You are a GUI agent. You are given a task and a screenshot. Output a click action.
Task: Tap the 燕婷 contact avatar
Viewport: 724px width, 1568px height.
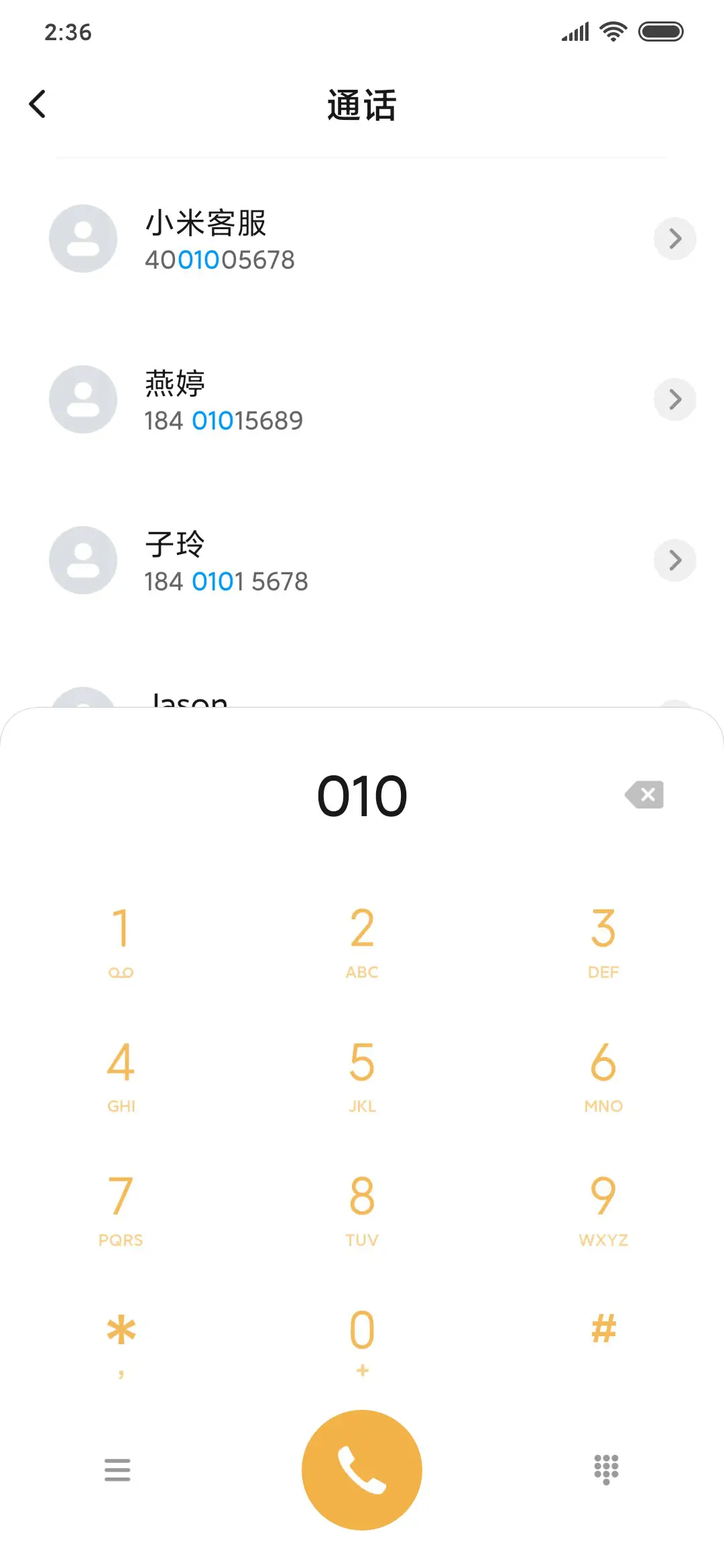pos(82,399)
